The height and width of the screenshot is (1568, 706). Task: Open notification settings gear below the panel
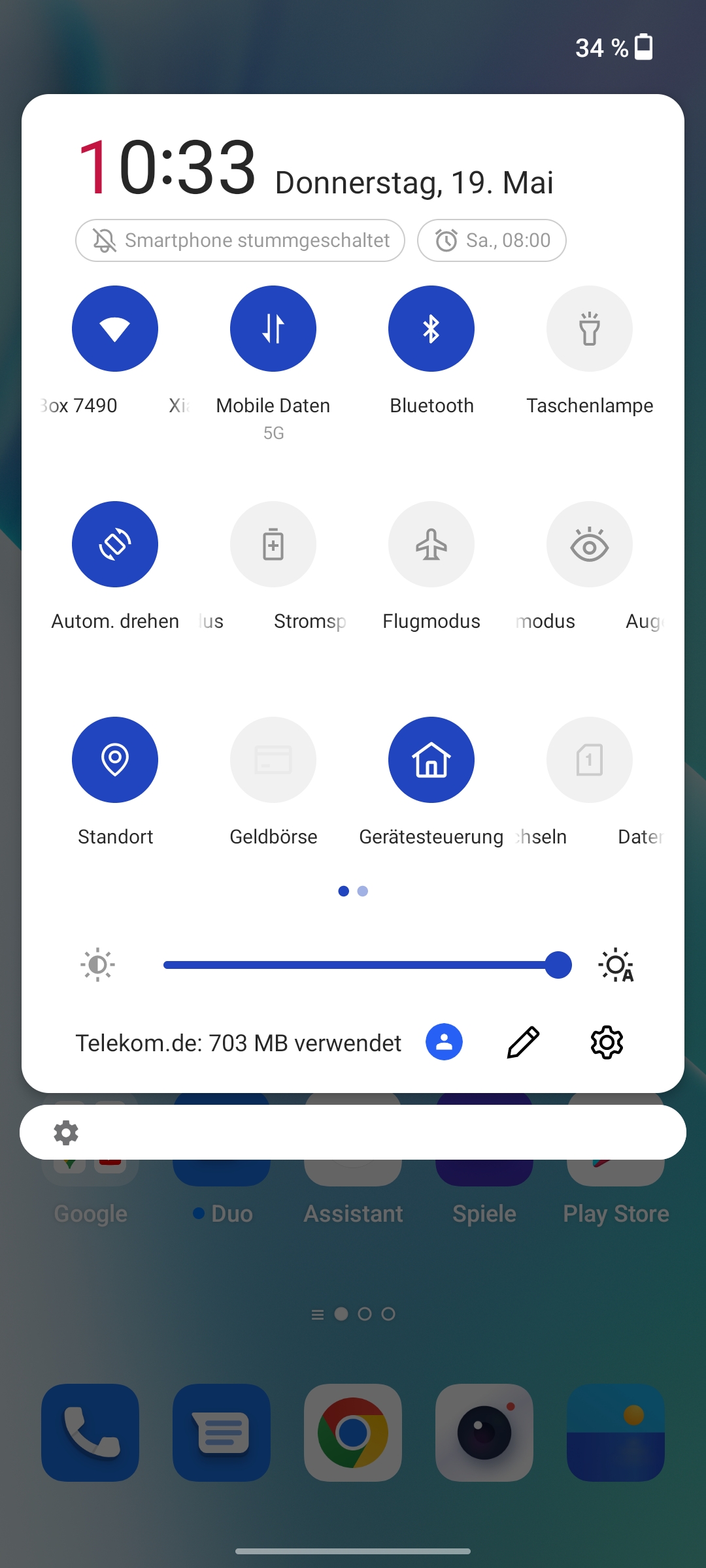coord(66,1132)
